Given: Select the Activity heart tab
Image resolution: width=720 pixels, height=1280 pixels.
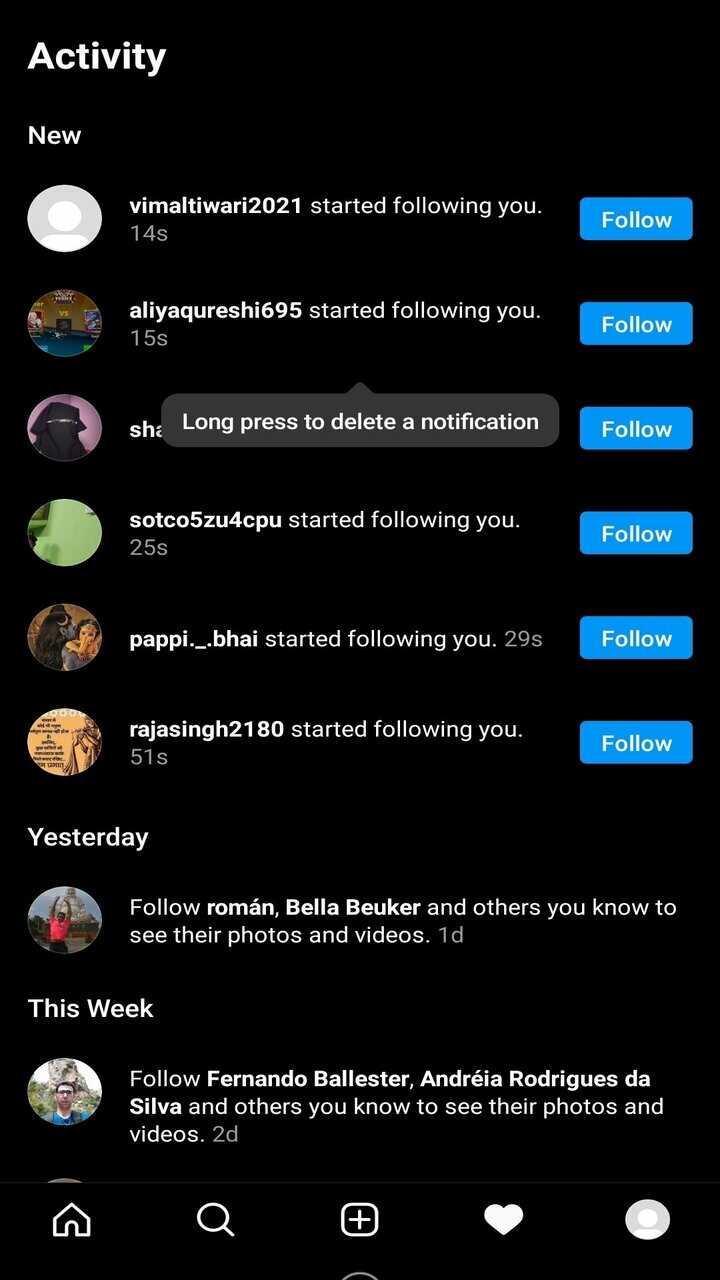Looking at the screenshot, I should click(x=503, y=1219).
